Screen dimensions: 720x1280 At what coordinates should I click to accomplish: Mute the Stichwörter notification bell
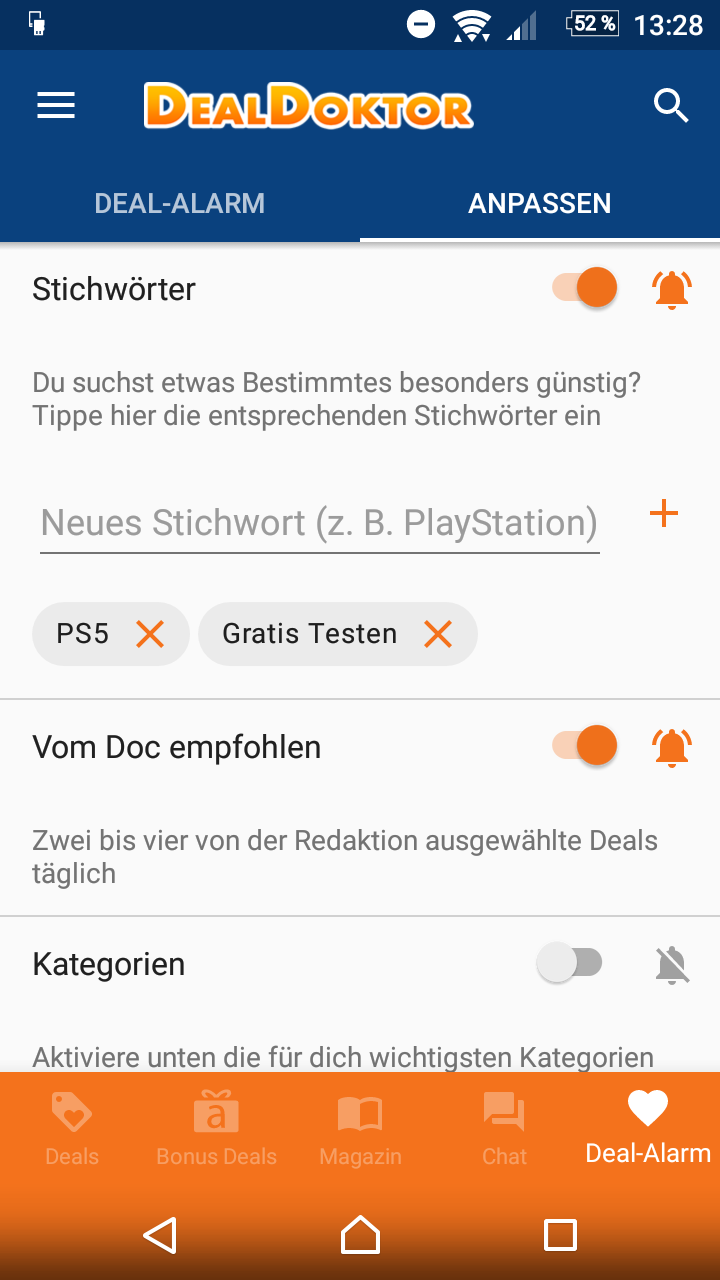click(x=672, y=289)
